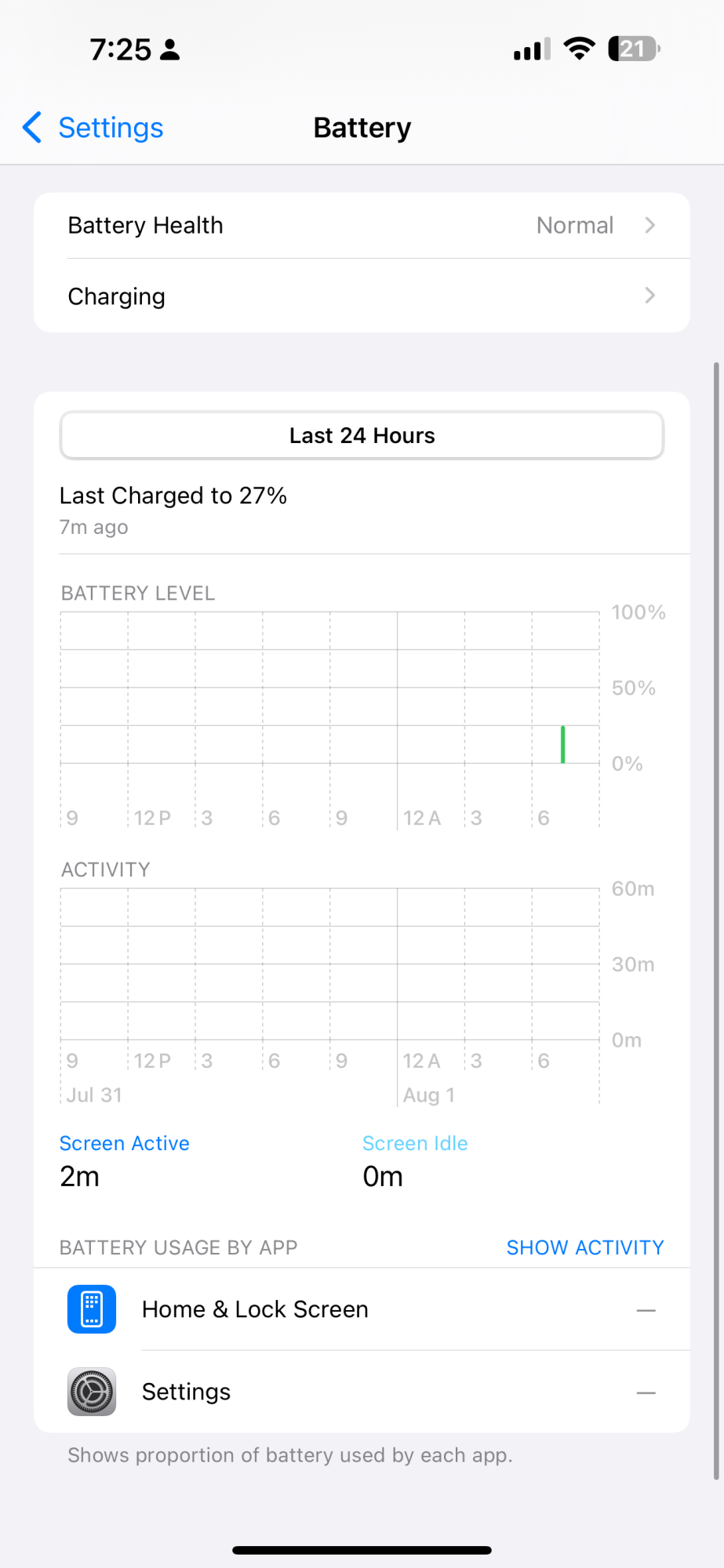This screenshot has width=724, height=1568.
Task: Select the Settings app usage row
Action: click(x=362, y=1392)
